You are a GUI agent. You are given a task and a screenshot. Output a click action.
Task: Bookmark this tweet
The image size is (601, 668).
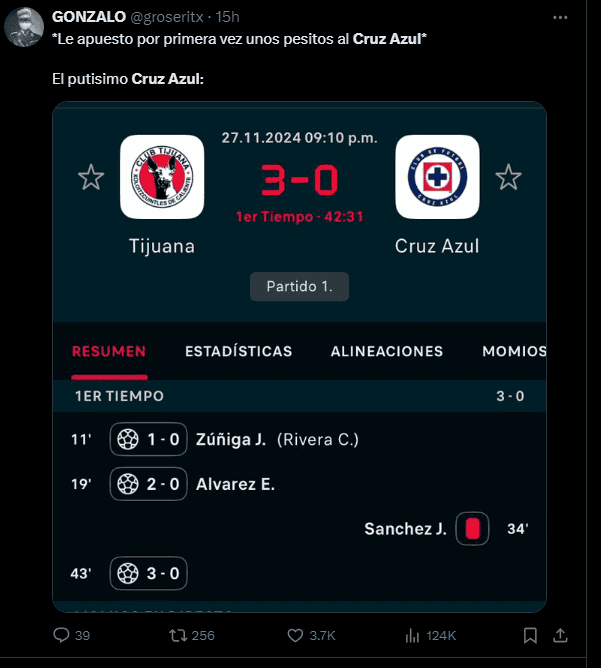pyautogui.click(x=531, y=635)
